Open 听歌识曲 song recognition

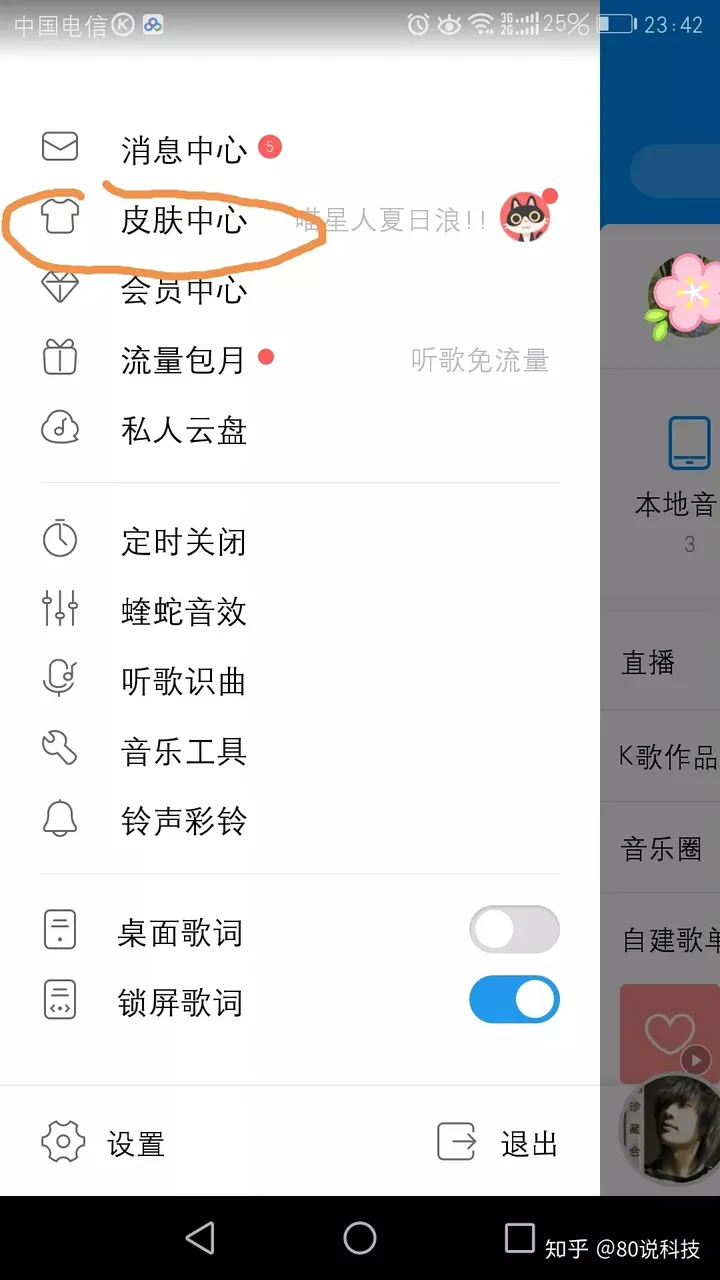(300, 681)
